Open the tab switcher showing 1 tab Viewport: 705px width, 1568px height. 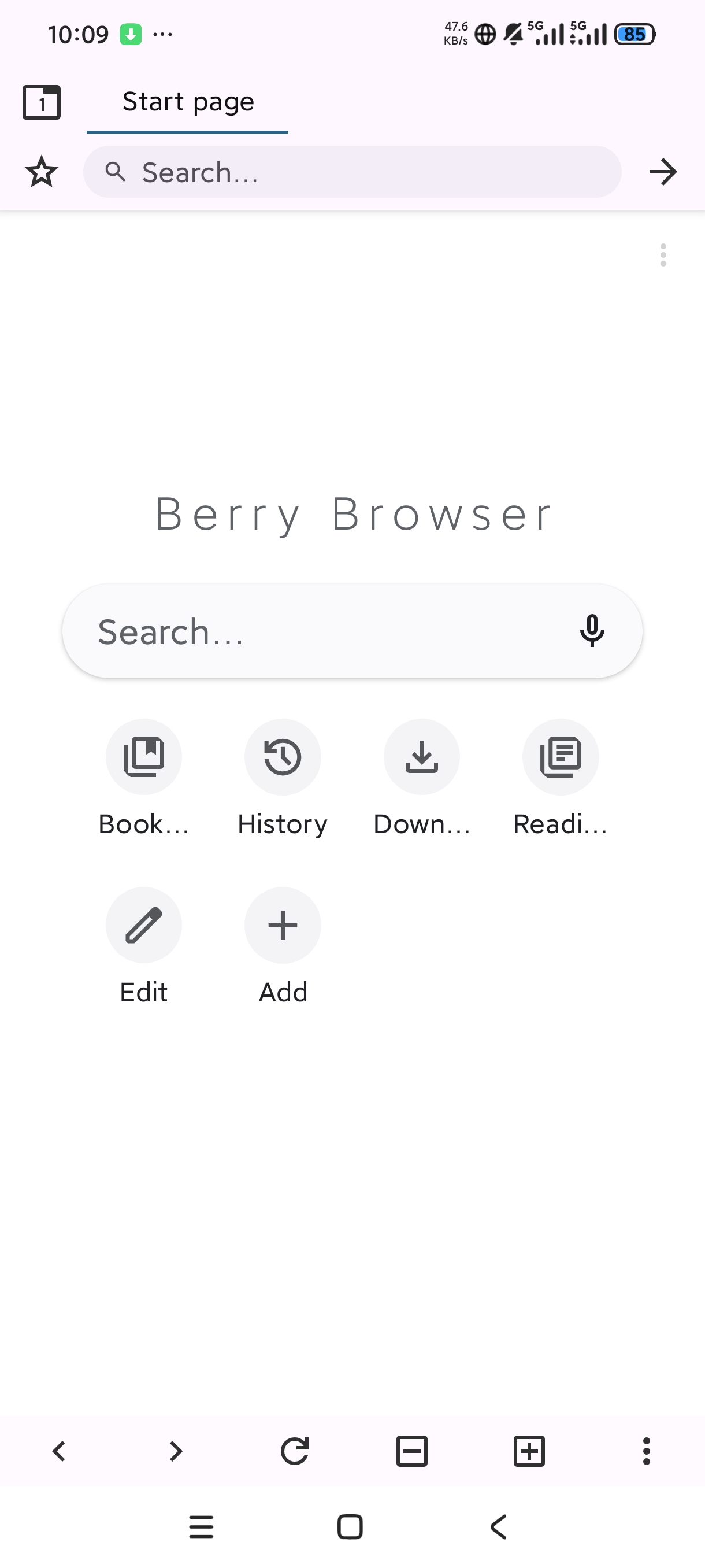42,102
